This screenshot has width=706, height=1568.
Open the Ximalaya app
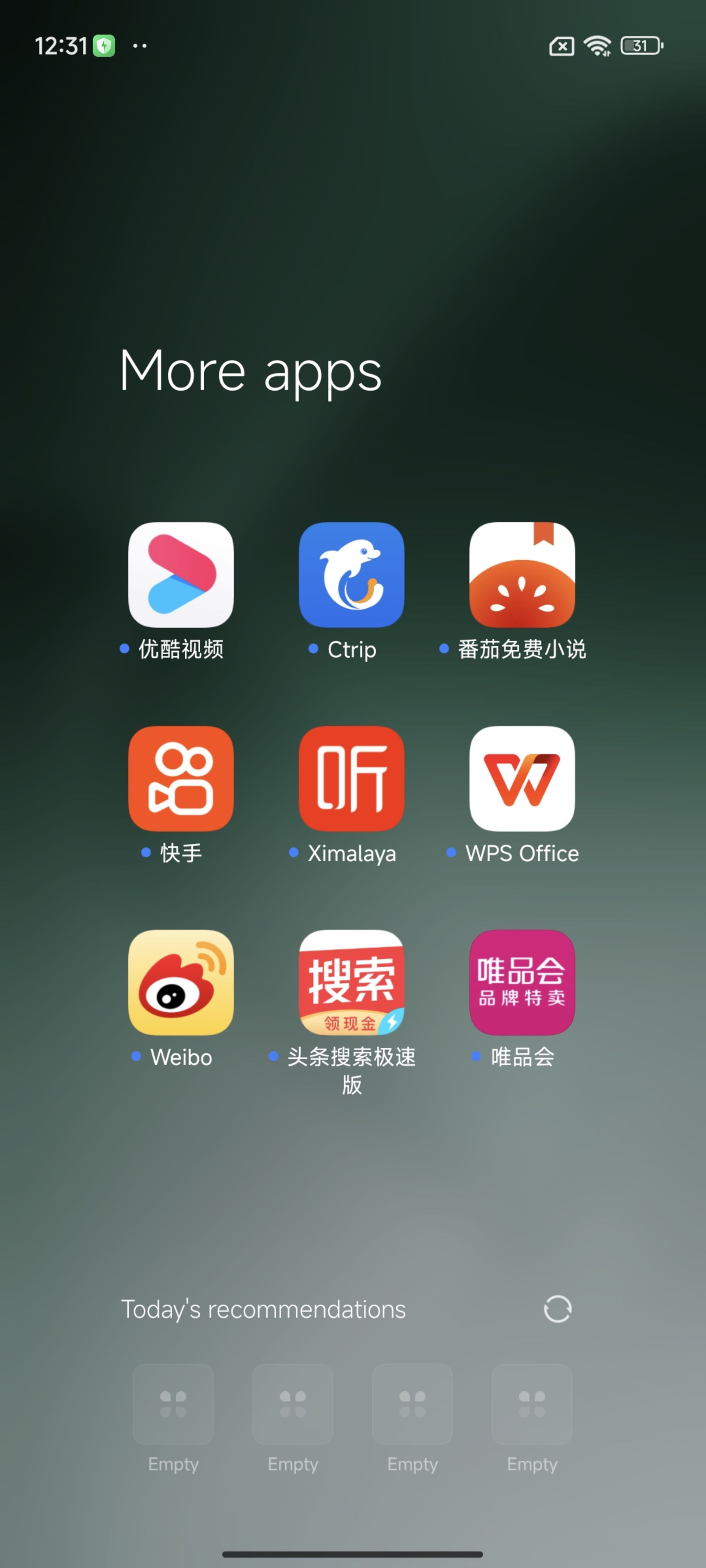click(352, 779)
